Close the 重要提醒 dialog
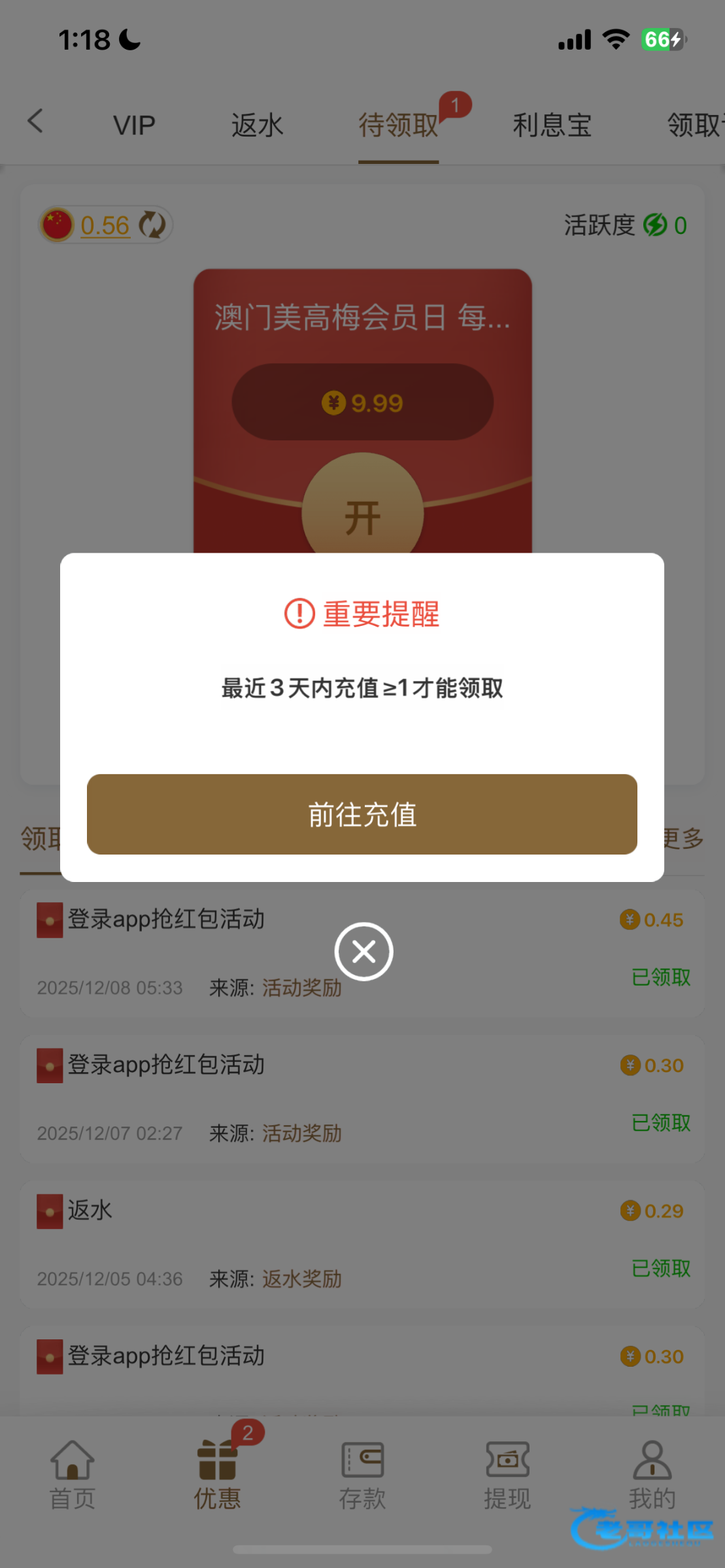This screenshot has height=1568, width=725. (363, 951)
